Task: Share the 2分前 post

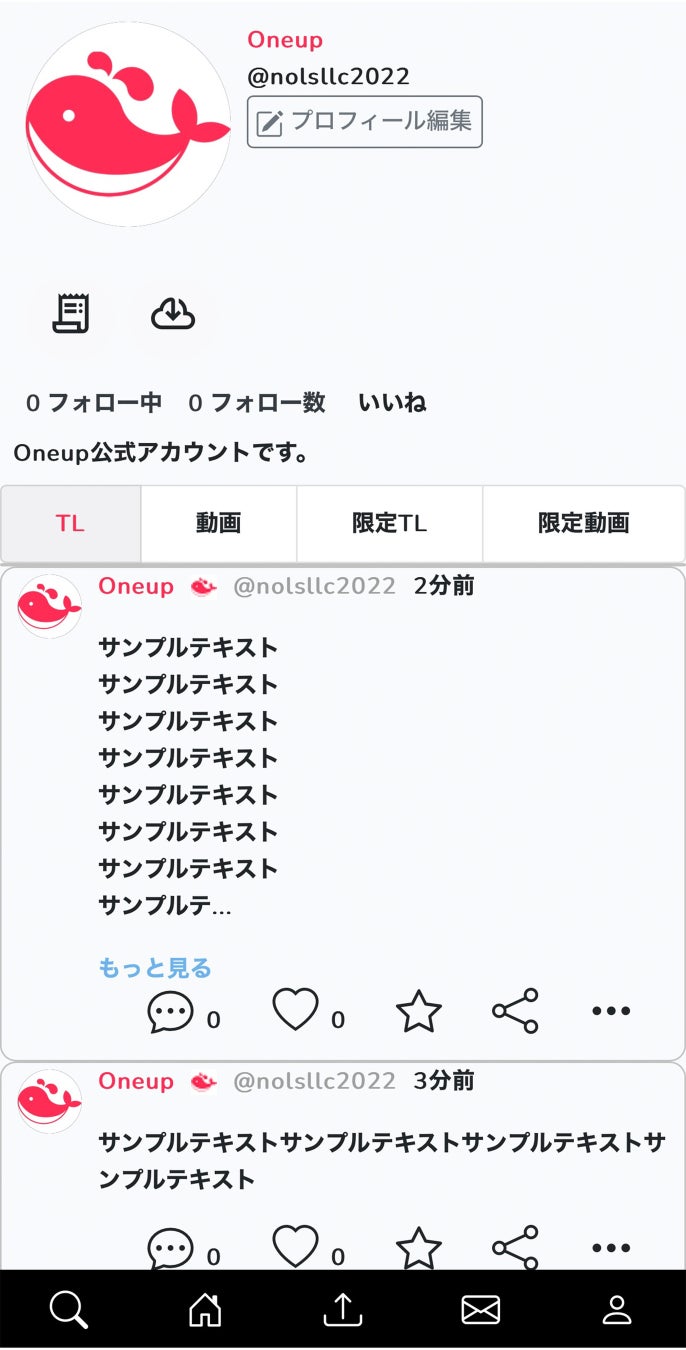Action: click(515, 1011)
